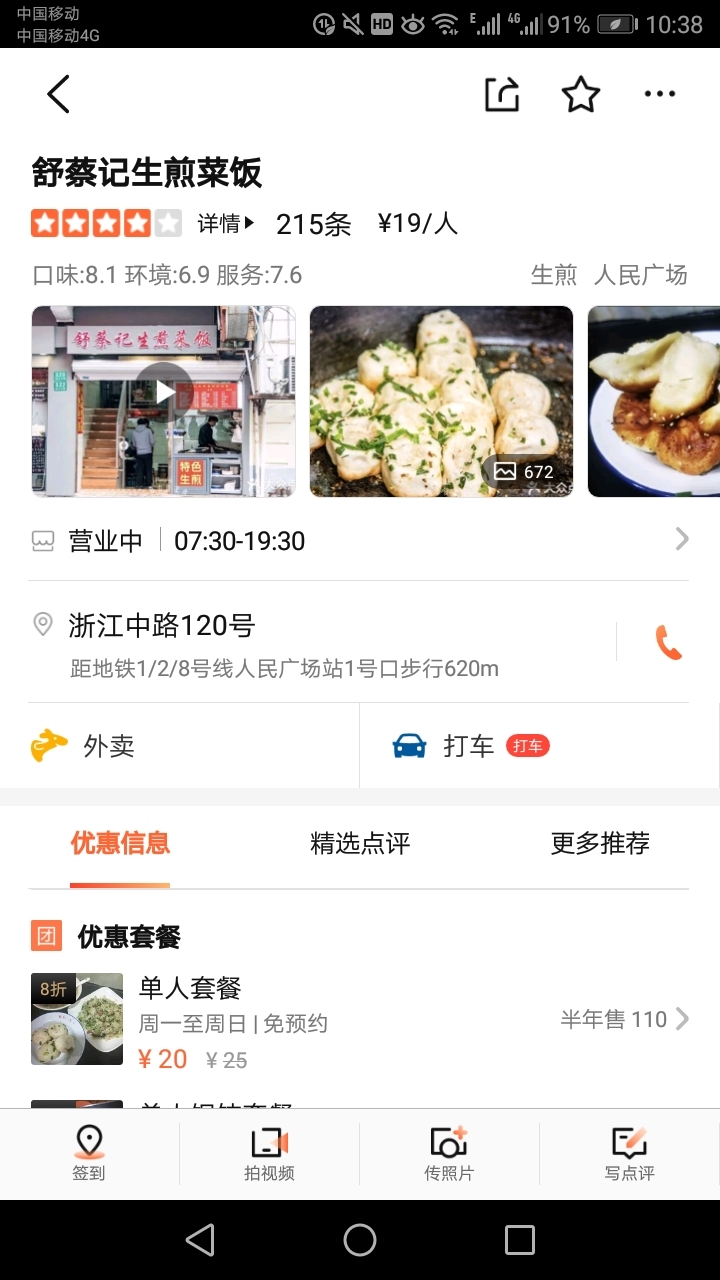Go back using the top-left arrow
This screenshot has height=1280, width=720.
pyautogui.click(x=59, y=95)
